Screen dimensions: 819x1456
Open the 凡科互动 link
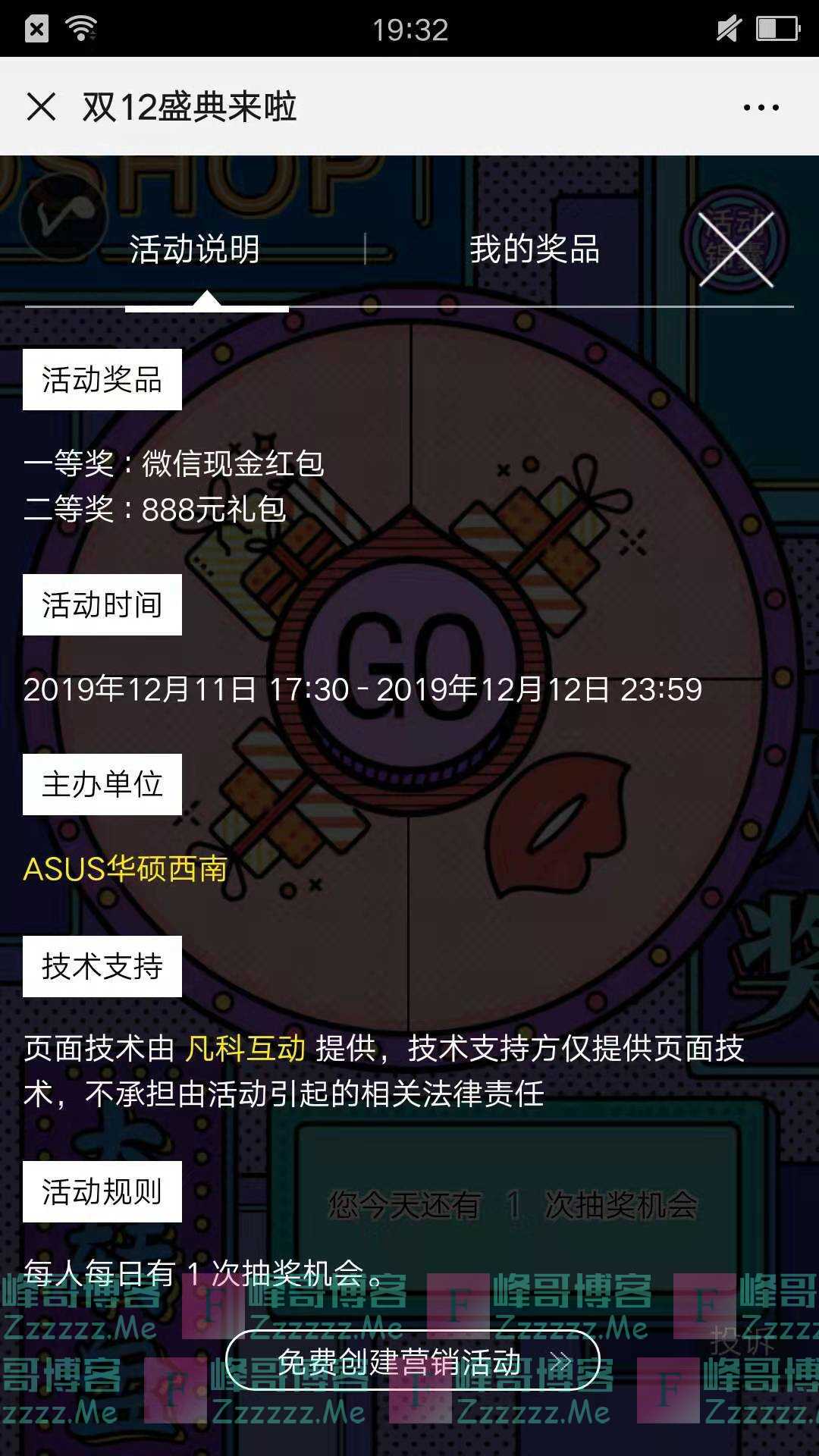tap(246, 1049)
